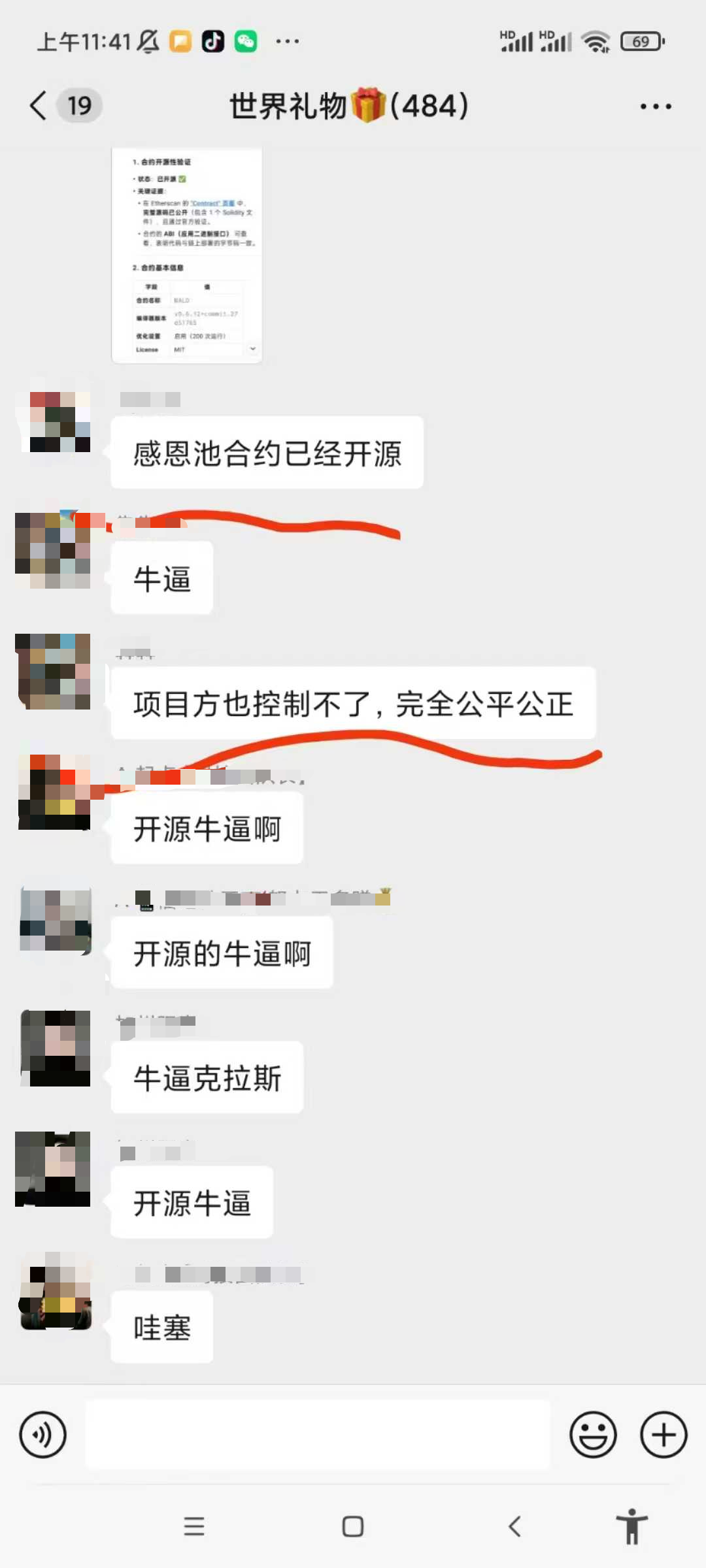Open the accessibility shortcut button

632,1526
